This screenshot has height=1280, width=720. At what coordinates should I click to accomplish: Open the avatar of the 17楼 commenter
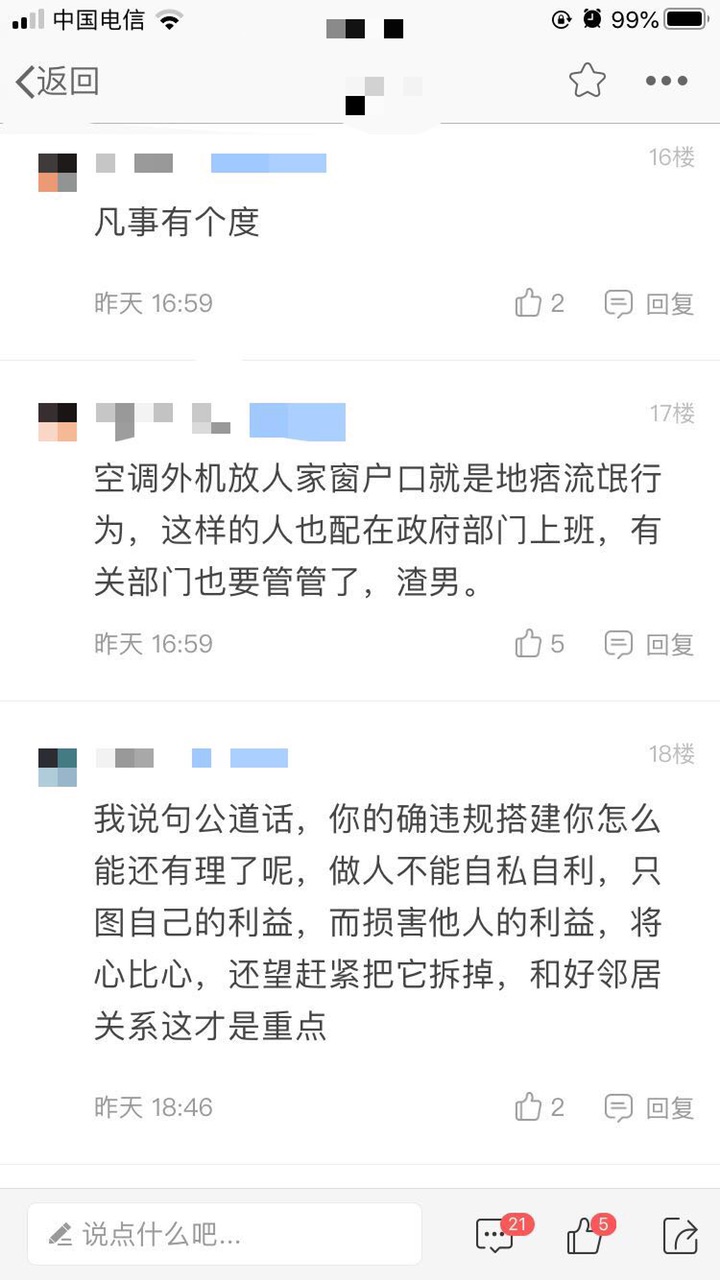click(57, 422)
